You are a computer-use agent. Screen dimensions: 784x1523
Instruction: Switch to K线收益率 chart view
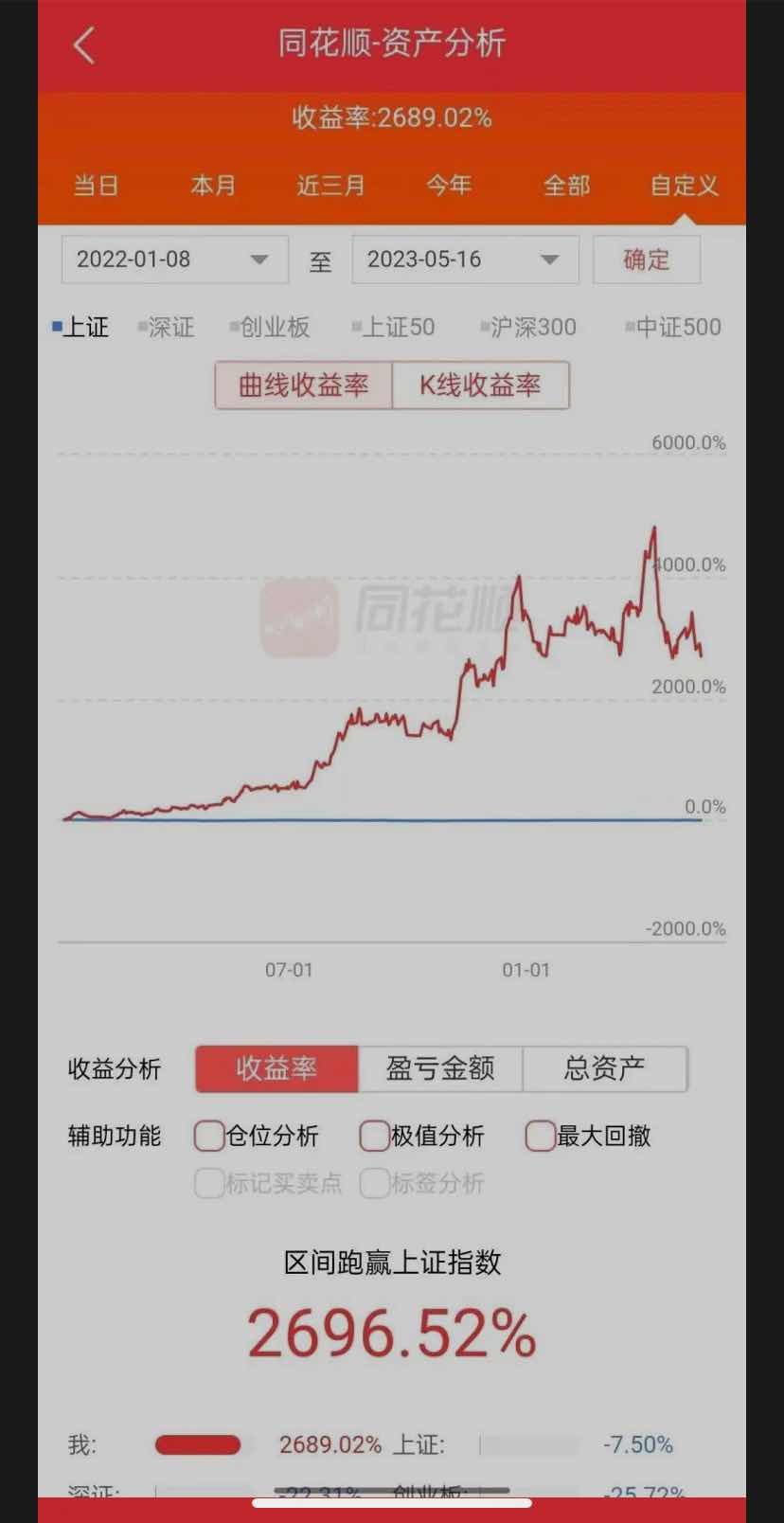(481, 385)
